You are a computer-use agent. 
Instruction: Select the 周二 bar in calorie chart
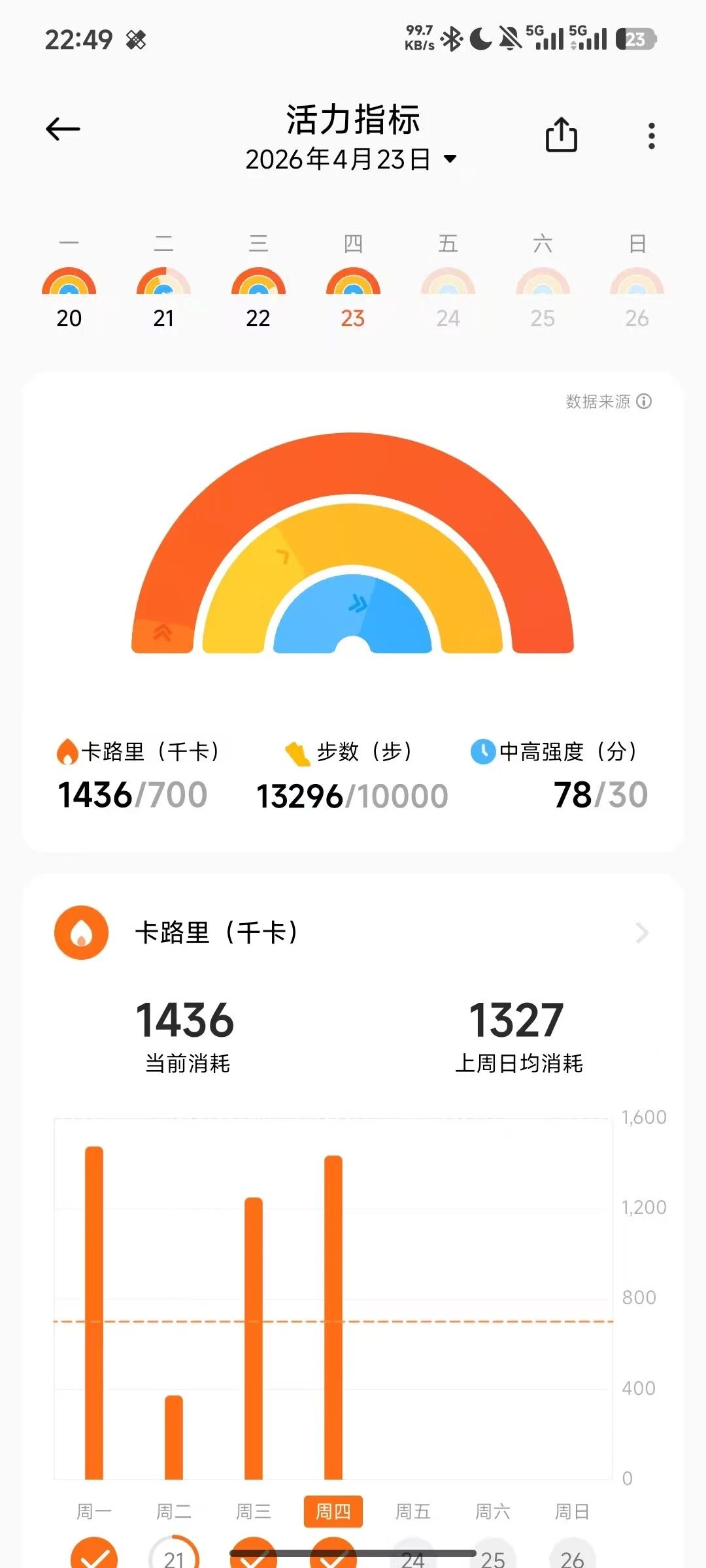click(174, 1437)
